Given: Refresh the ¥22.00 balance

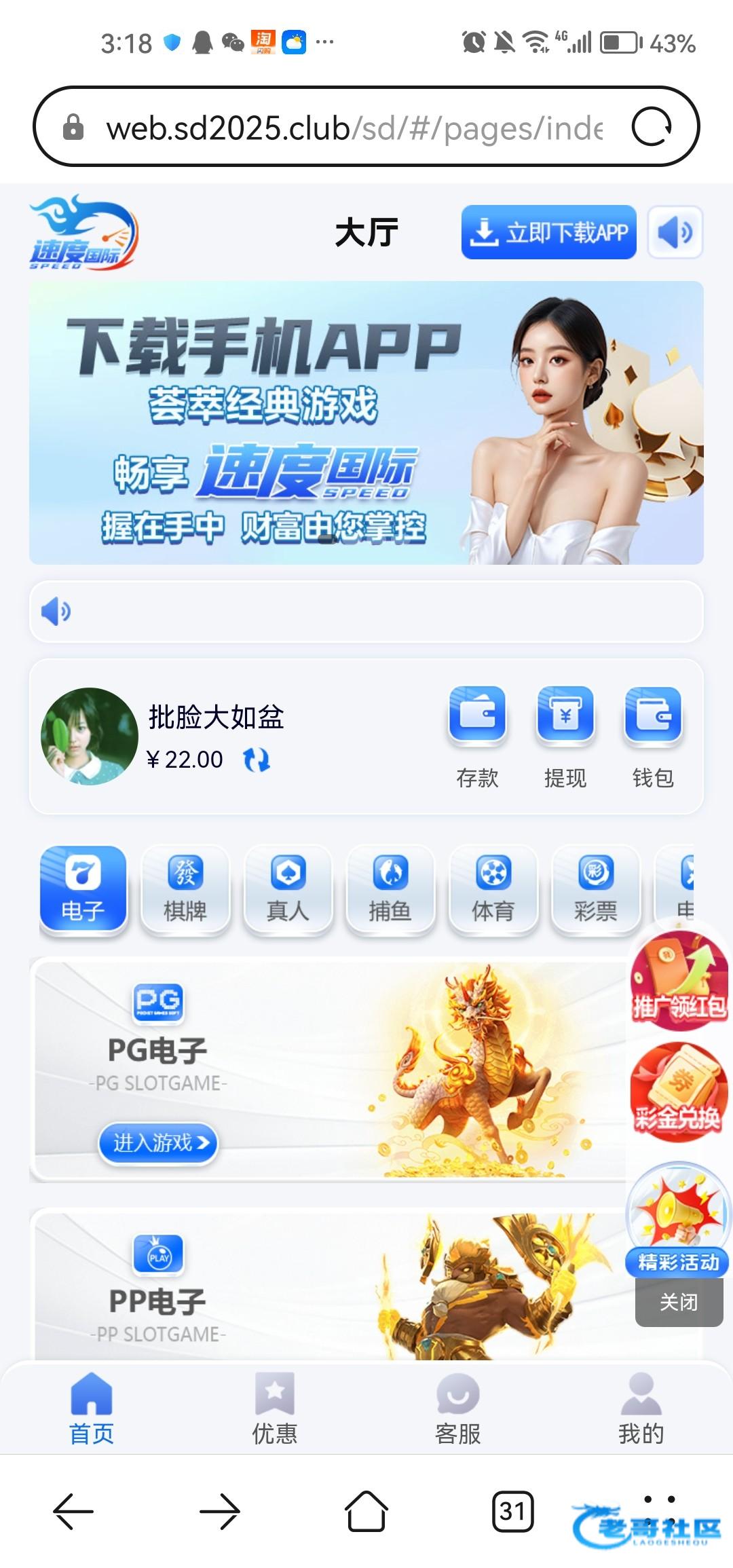Looking at the screenshot, I should click(257, 760).
